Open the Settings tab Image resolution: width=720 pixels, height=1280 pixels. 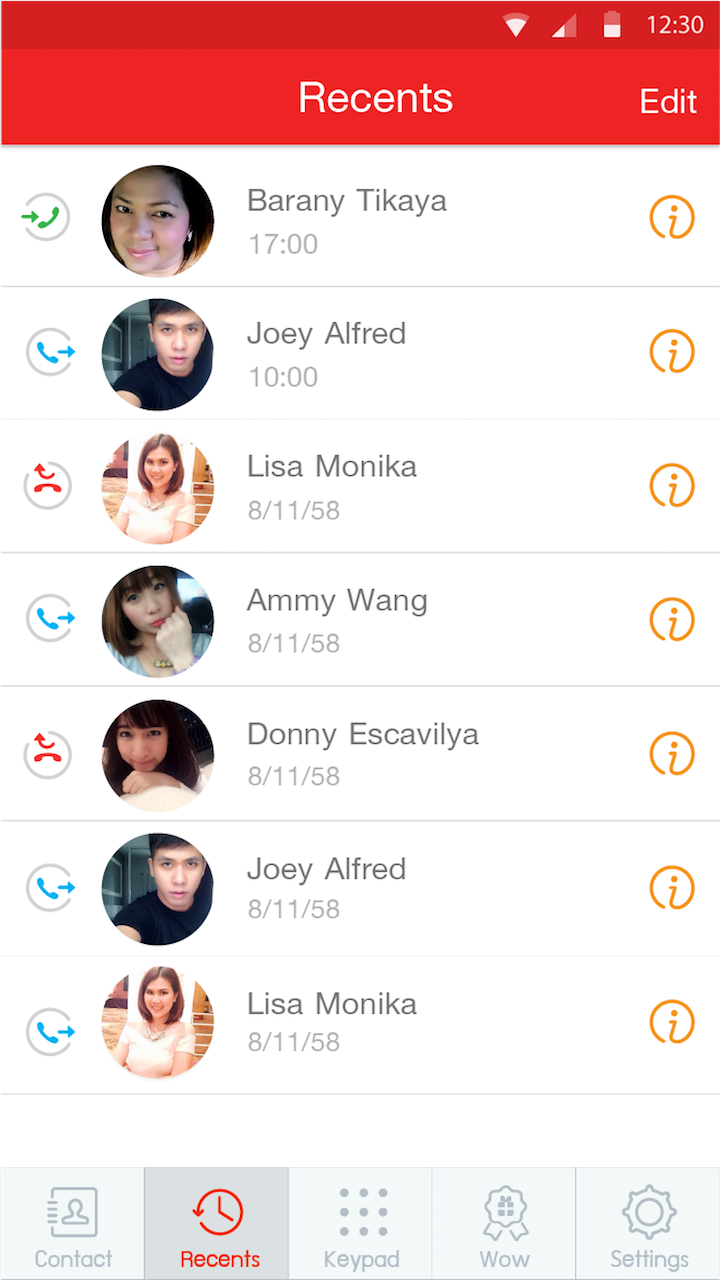(648, 1225)
